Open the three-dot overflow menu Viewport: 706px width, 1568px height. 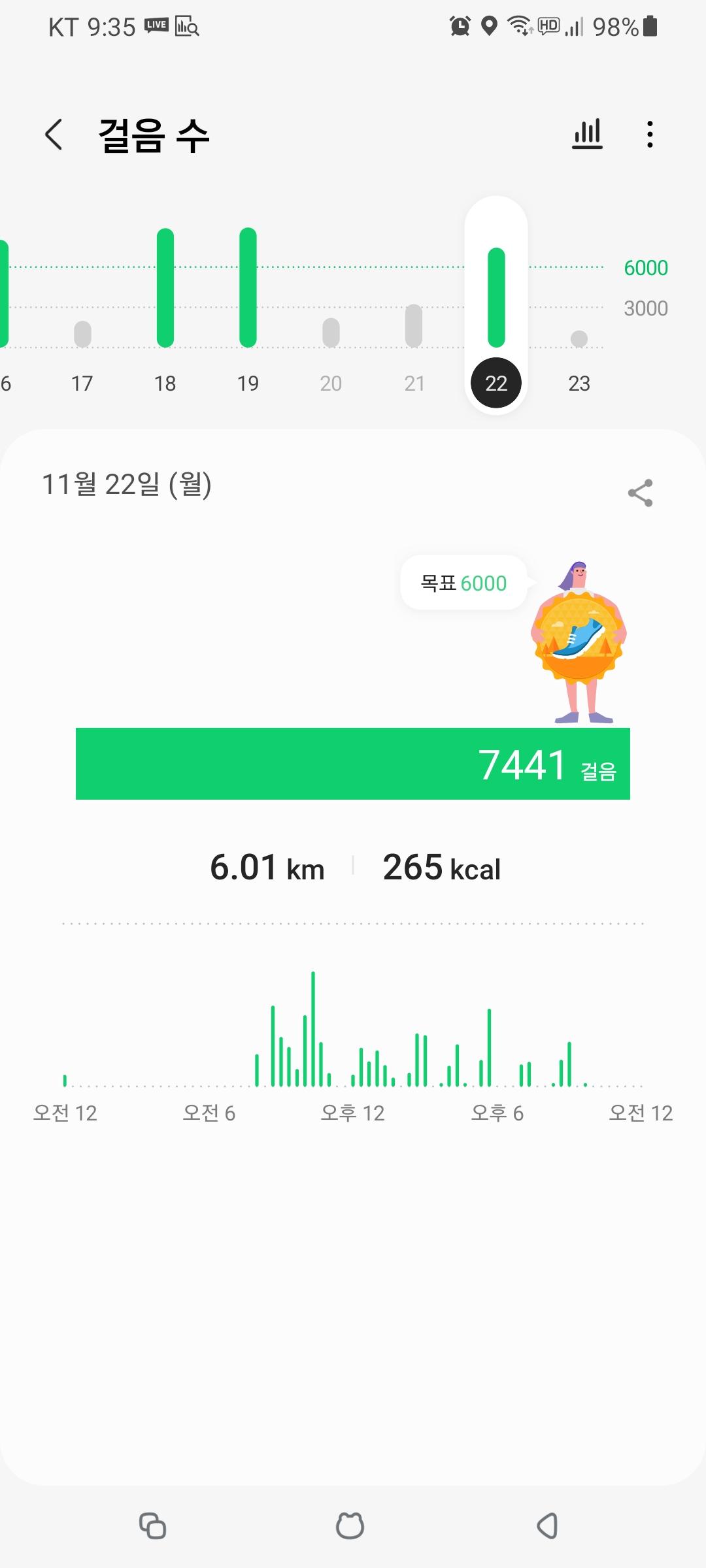point(650,135)
